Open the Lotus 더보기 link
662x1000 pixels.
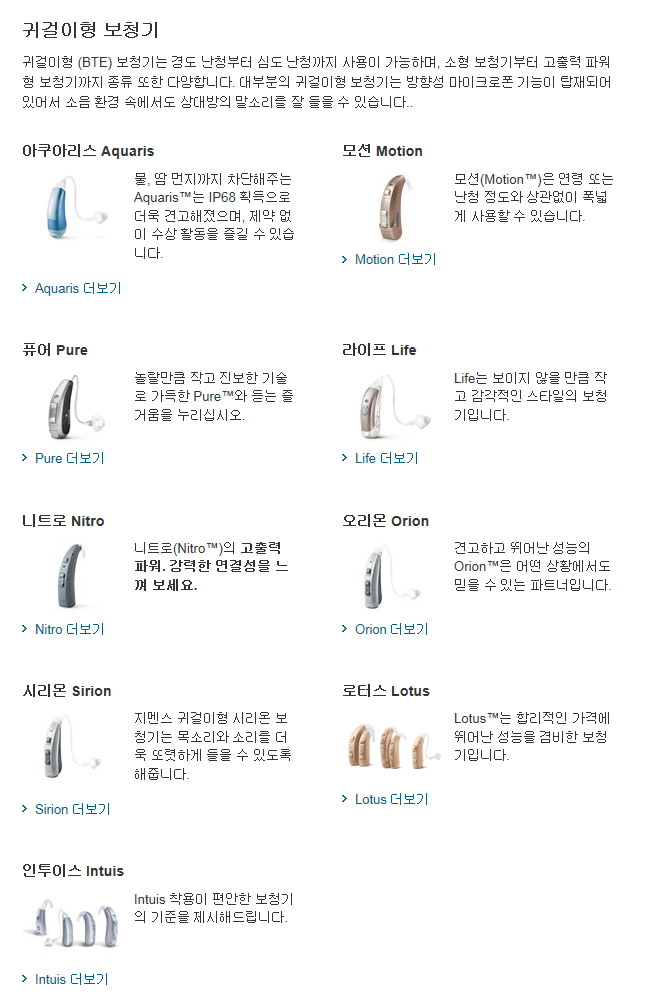[x=391, y=799]
